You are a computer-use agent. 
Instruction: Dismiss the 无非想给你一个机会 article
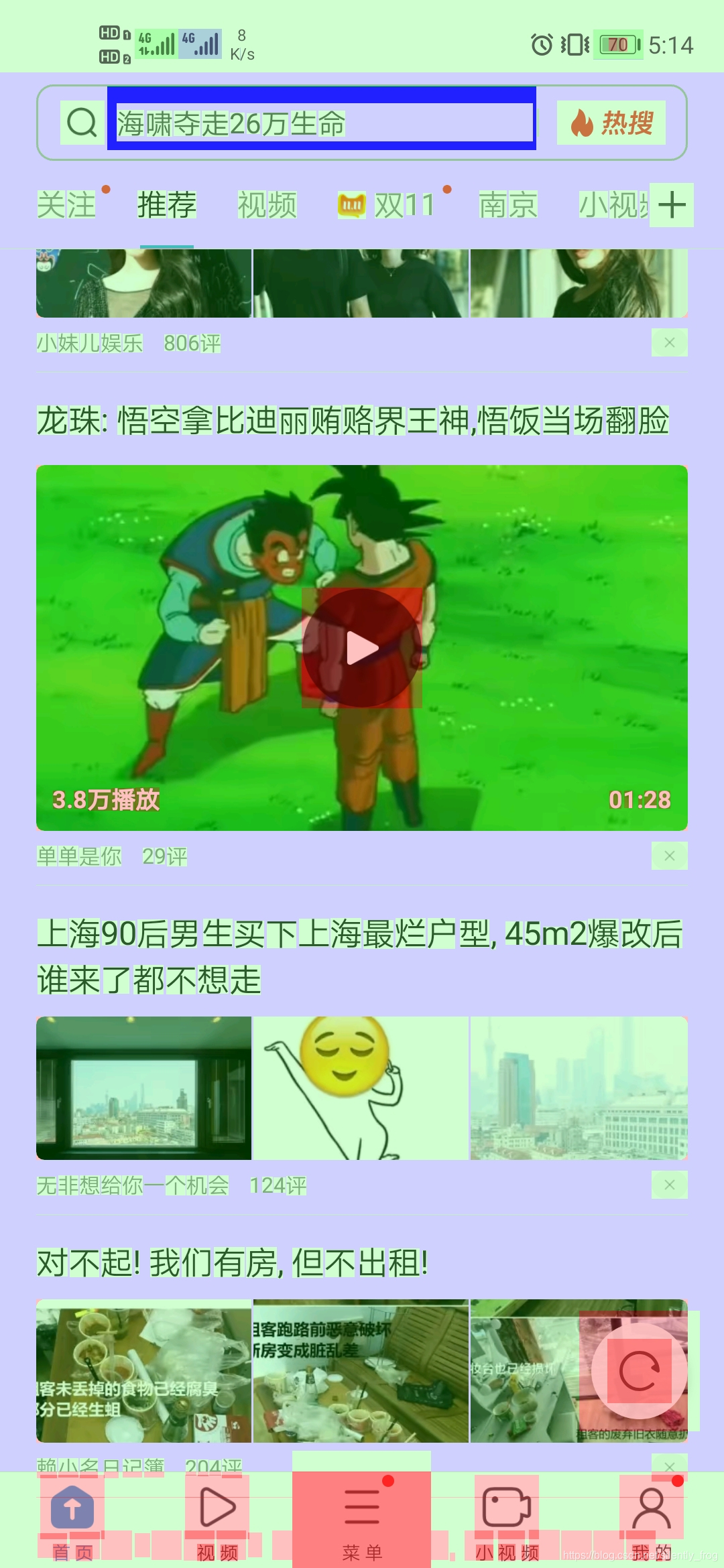[x=669, y=1185]
